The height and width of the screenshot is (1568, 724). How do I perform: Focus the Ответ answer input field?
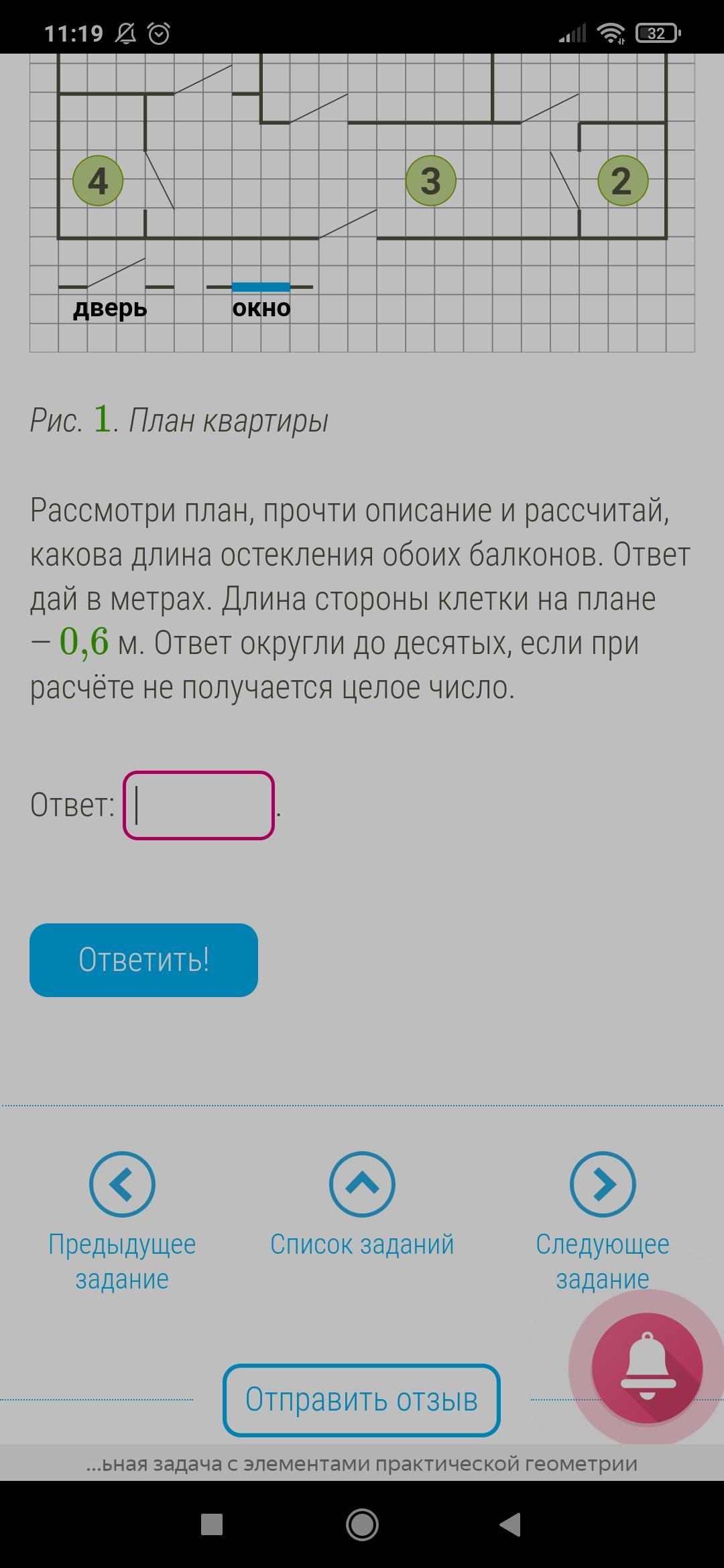click(x=198, y=805)
